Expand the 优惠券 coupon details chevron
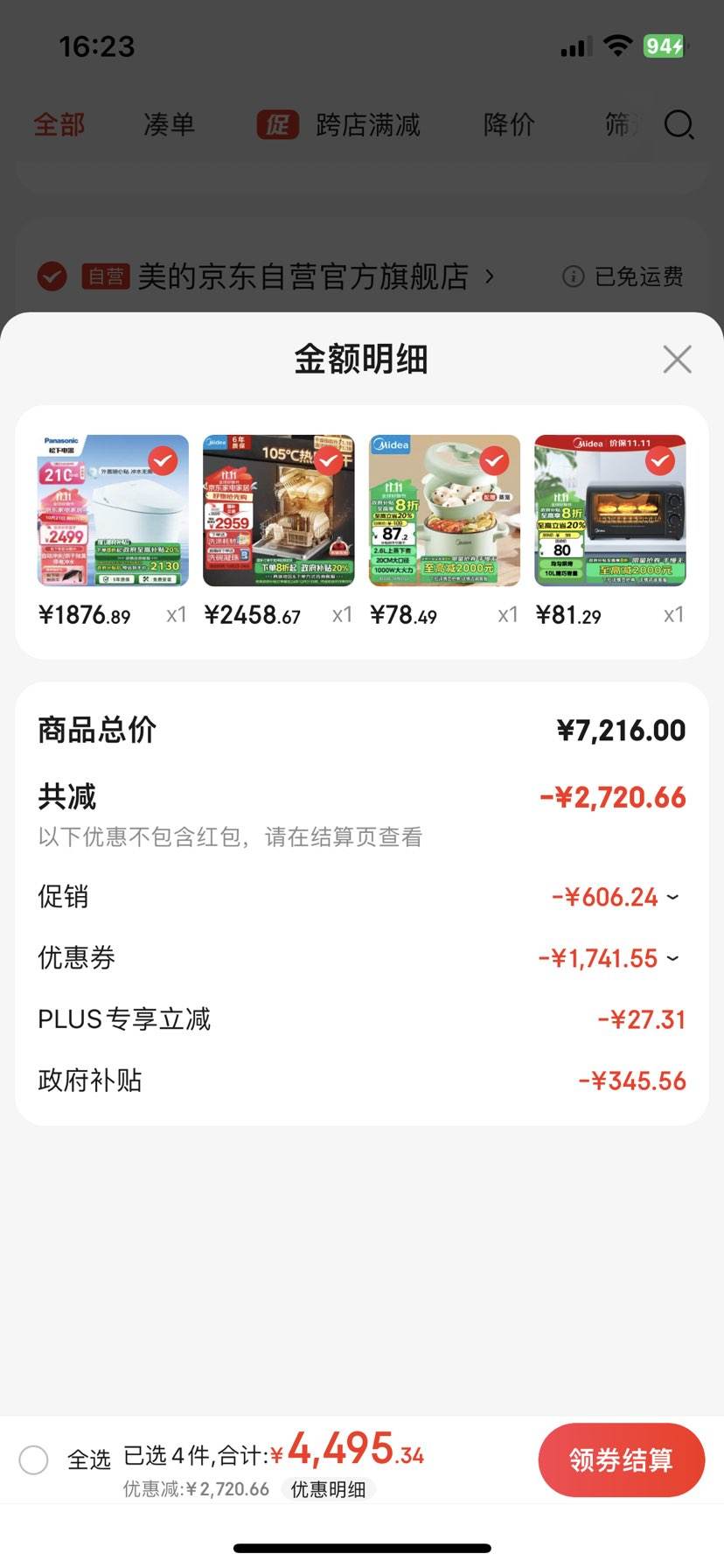The image size is (724, 1568). [x=672, y=957]
